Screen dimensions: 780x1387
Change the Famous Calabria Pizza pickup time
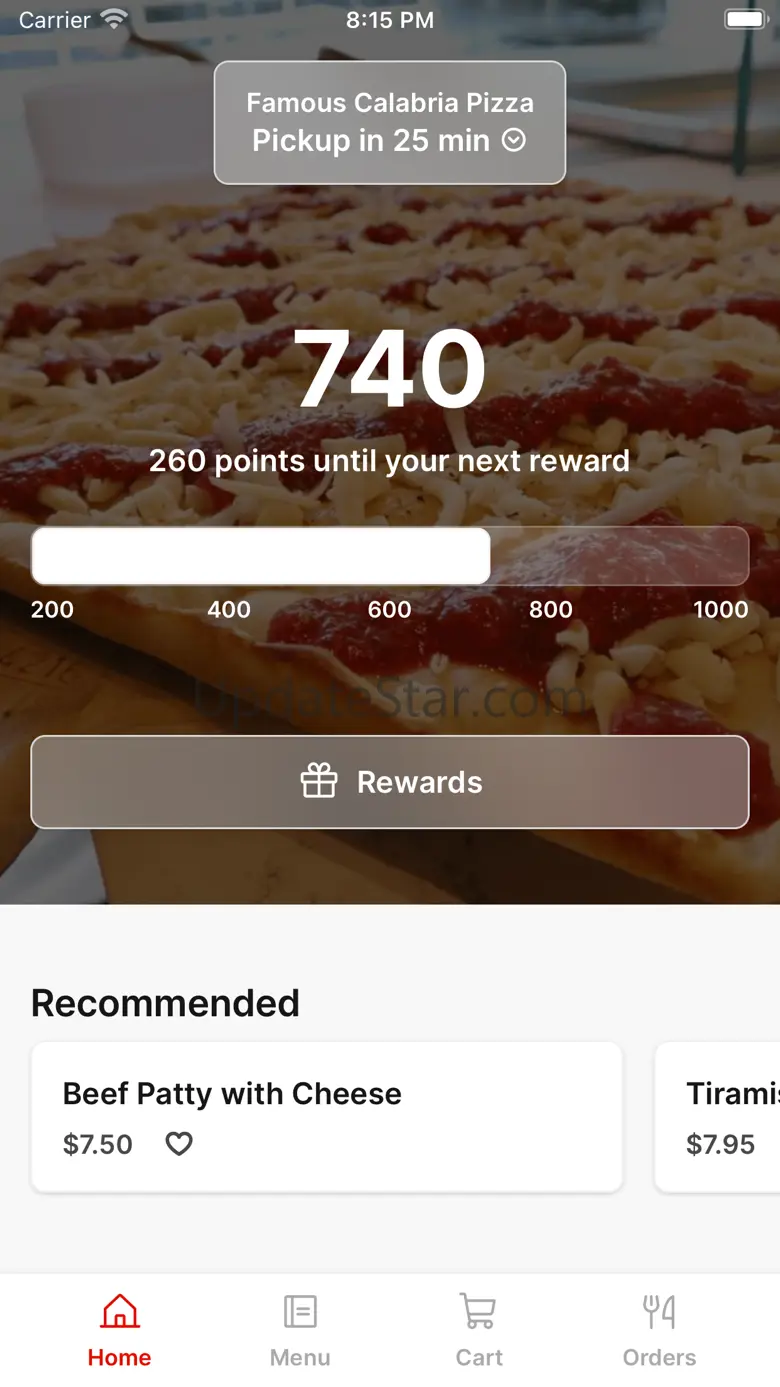pos(390,123)
